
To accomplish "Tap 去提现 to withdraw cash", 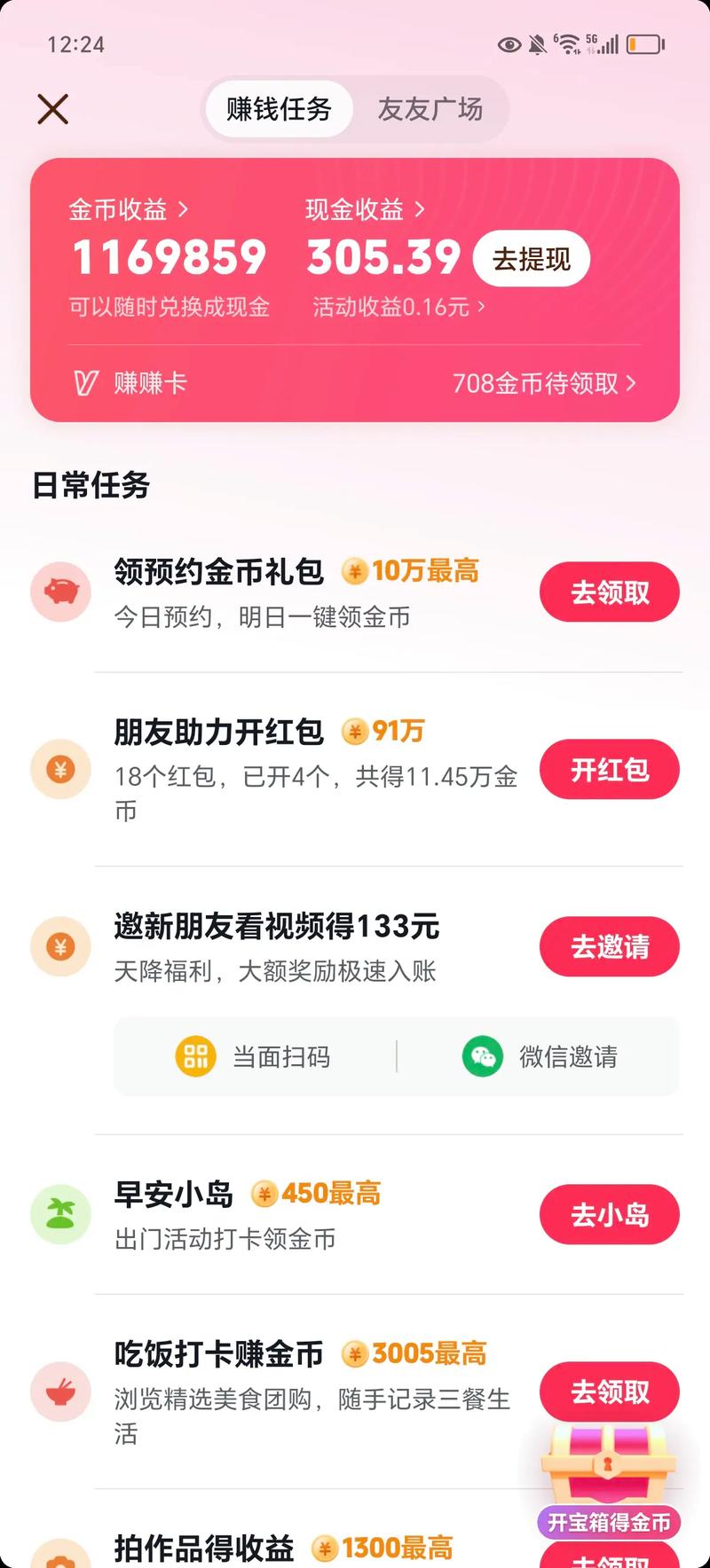I will pyautogui.click(x=531, y=259).
